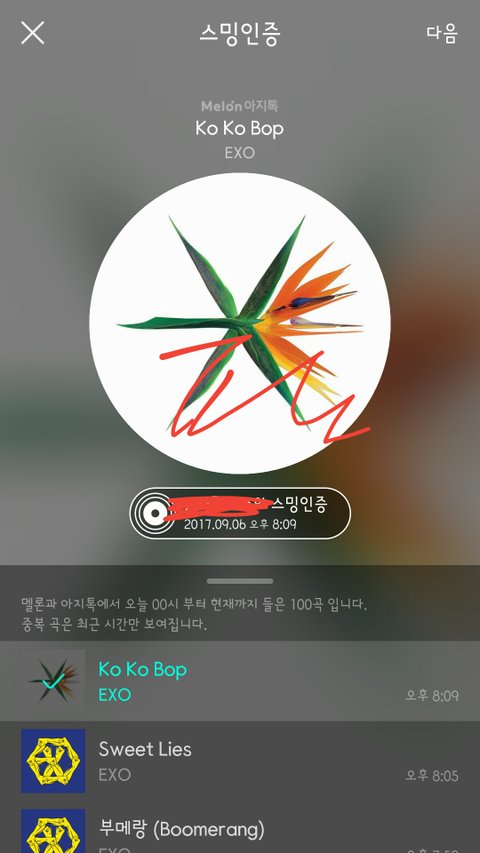
Task: Tap the song list's top handle bar
Action: (x=240, y=581)
